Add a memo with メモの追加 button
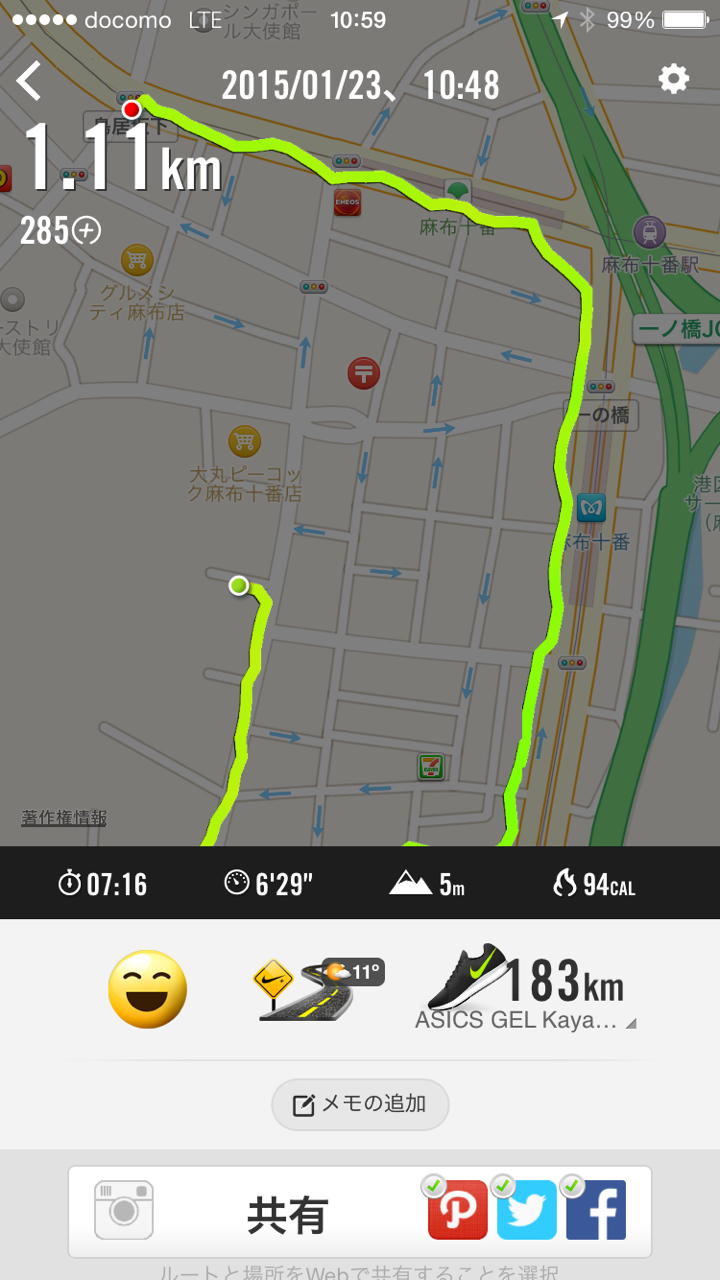This screenshot has height=1280, width=720. point(360,1105)
